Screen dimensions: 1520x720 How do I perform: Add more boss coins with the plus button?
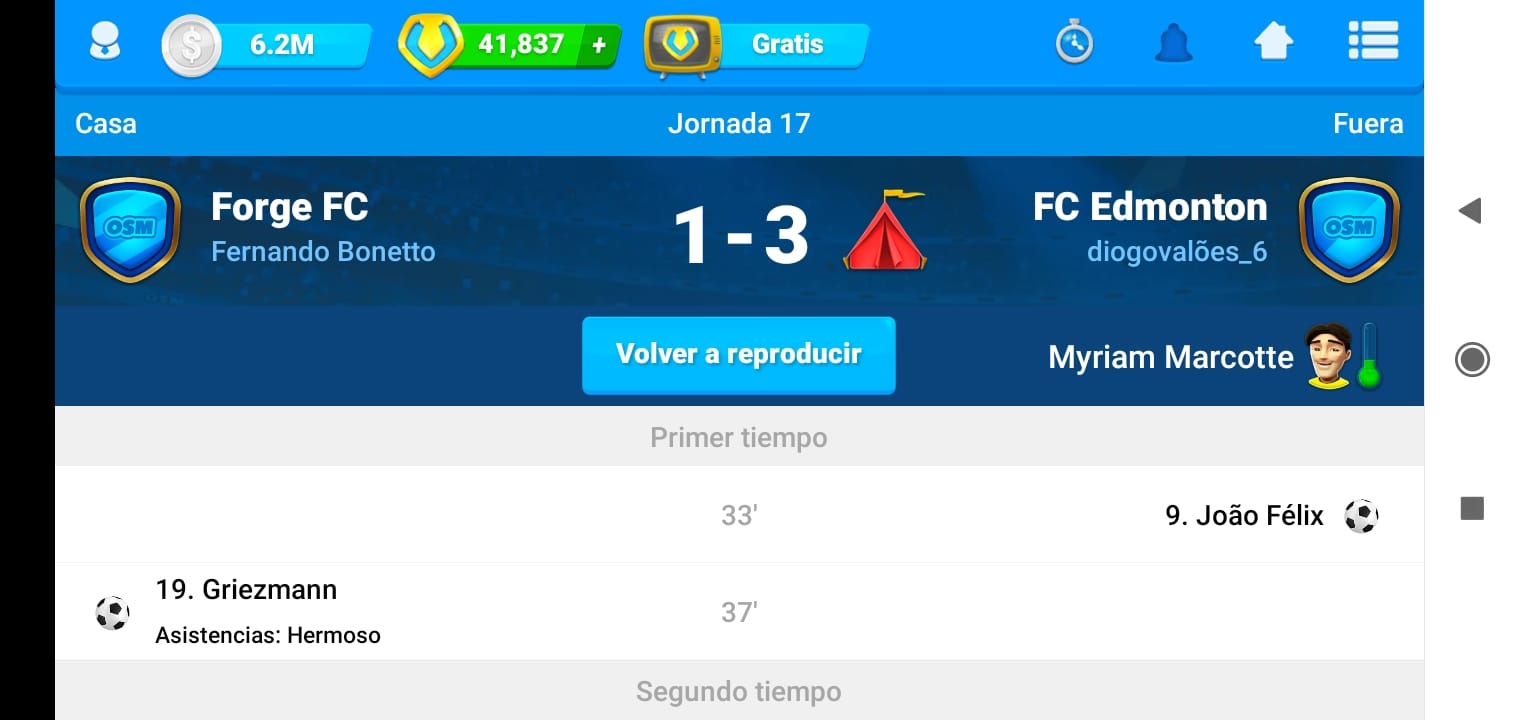coord(599,45)
